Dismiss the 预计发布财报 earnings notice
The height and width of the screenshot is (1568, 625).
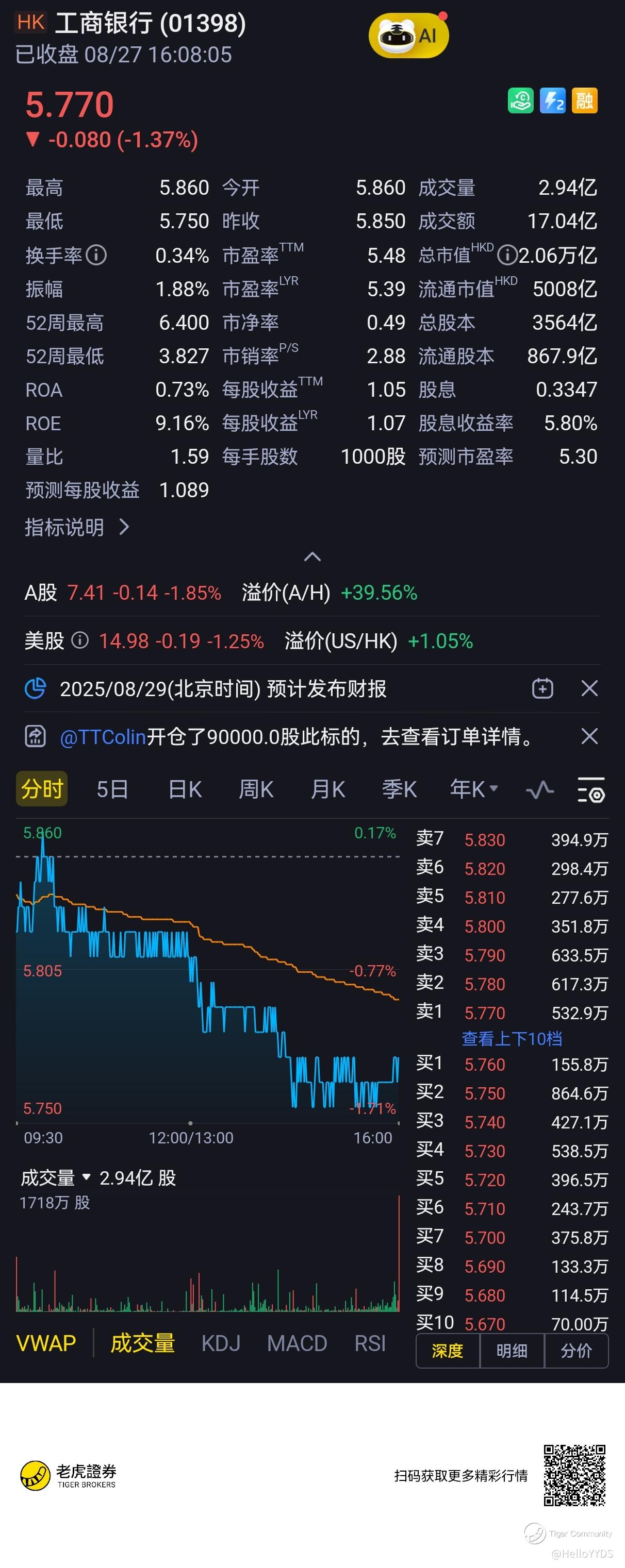coord(589,688)
